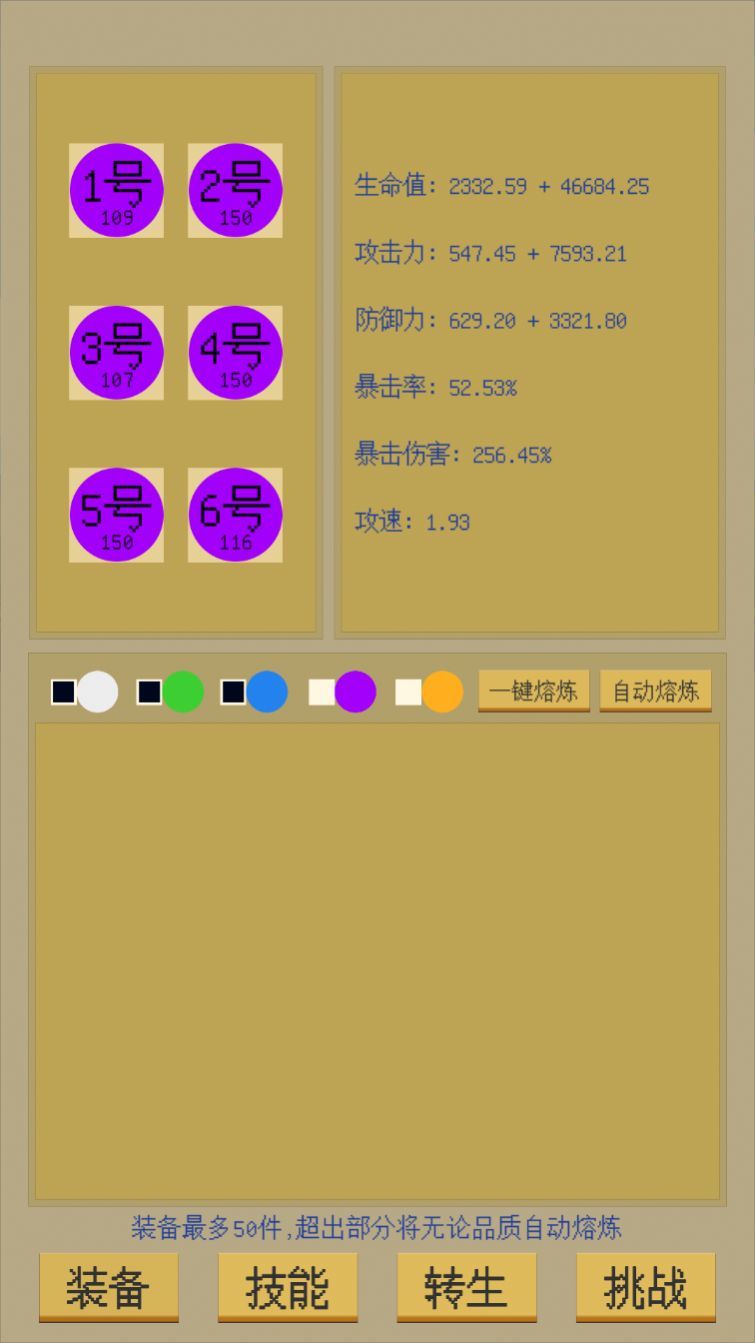The image size is (755, 1343).
Task: Open the 转生 tab
Action: tap(467, 1287)
